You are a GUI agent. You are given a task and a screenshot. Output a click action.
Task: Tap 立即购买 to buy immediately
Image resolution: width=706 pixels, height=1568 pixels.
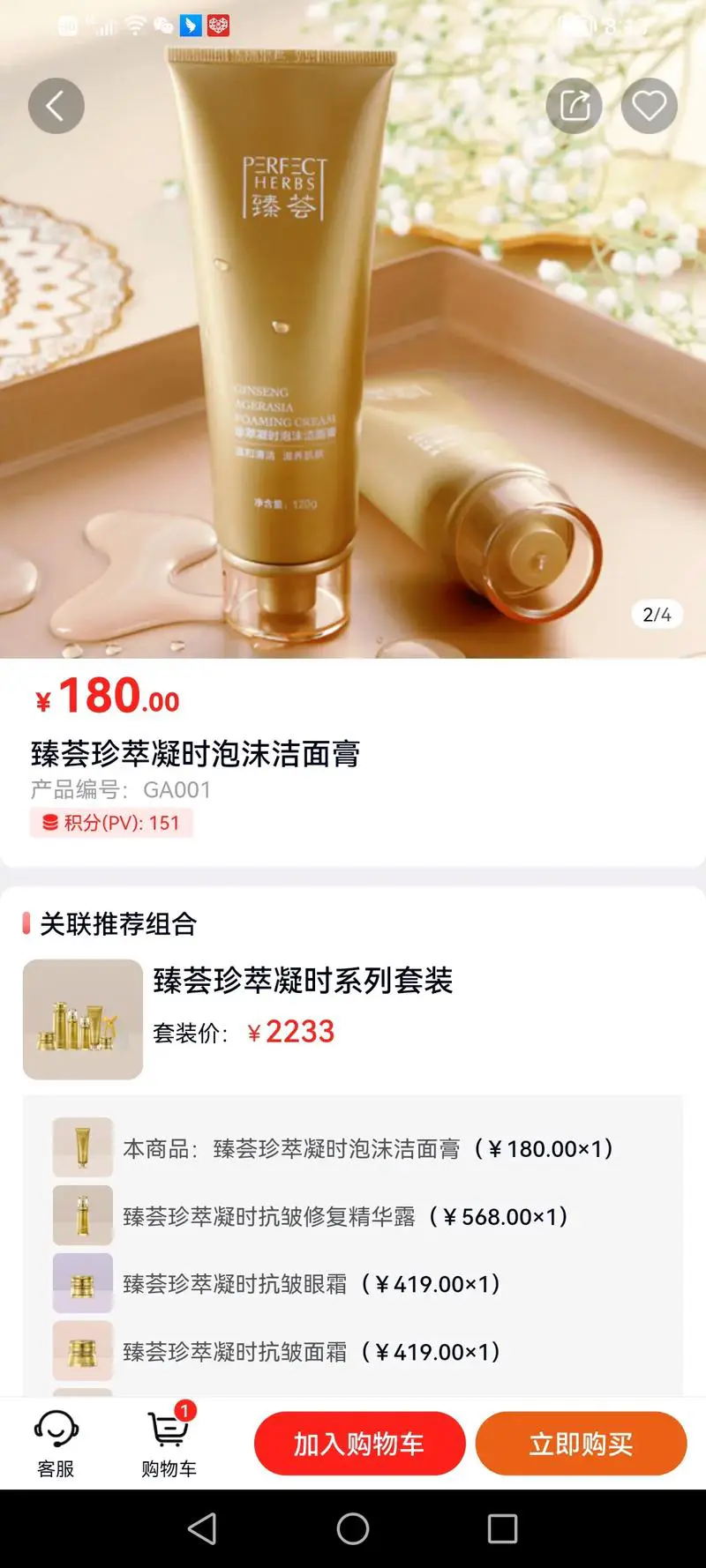click(x=581, y=1443)
